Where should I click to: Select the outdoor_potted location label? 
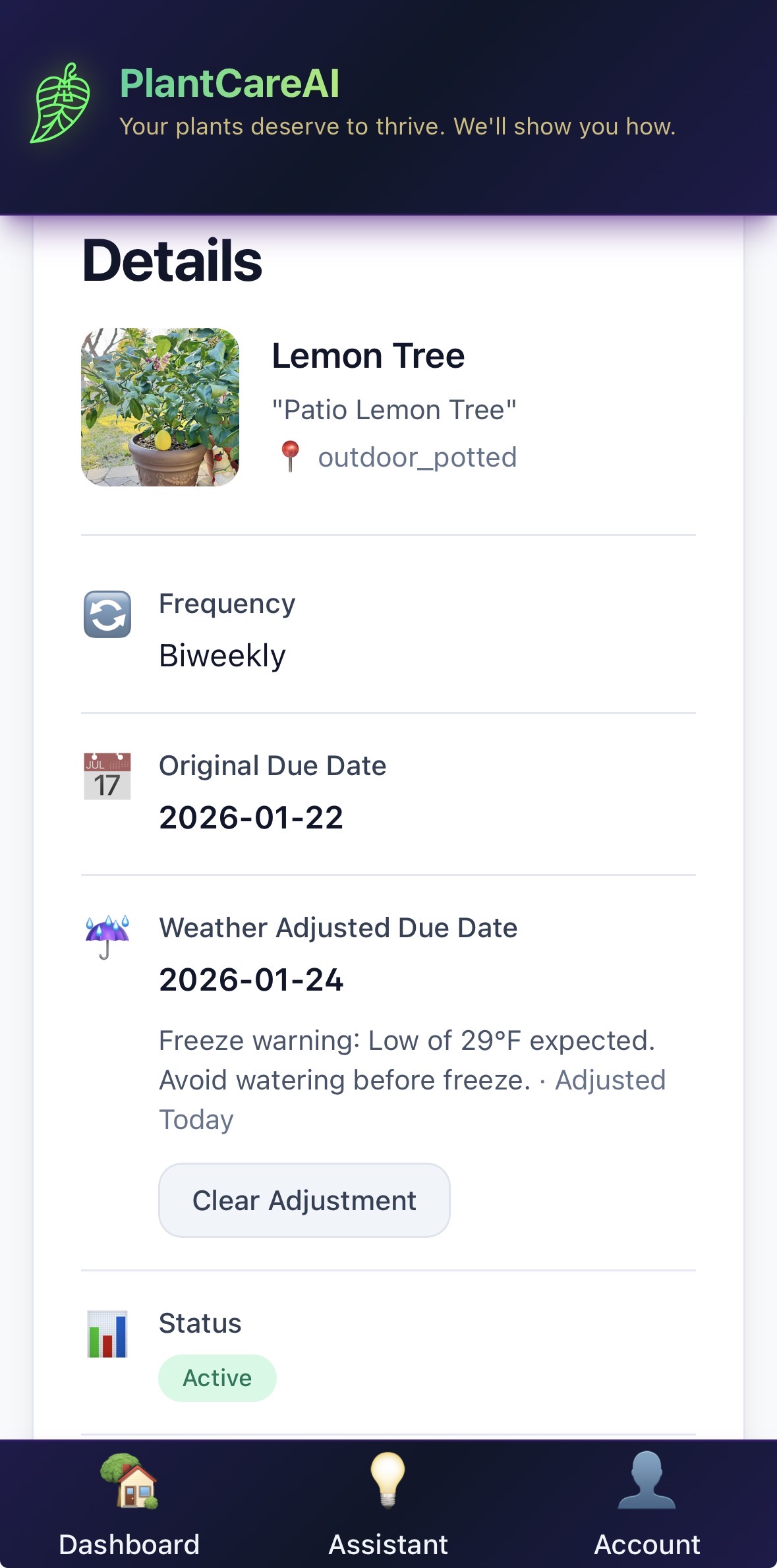[x=418, y=457]
